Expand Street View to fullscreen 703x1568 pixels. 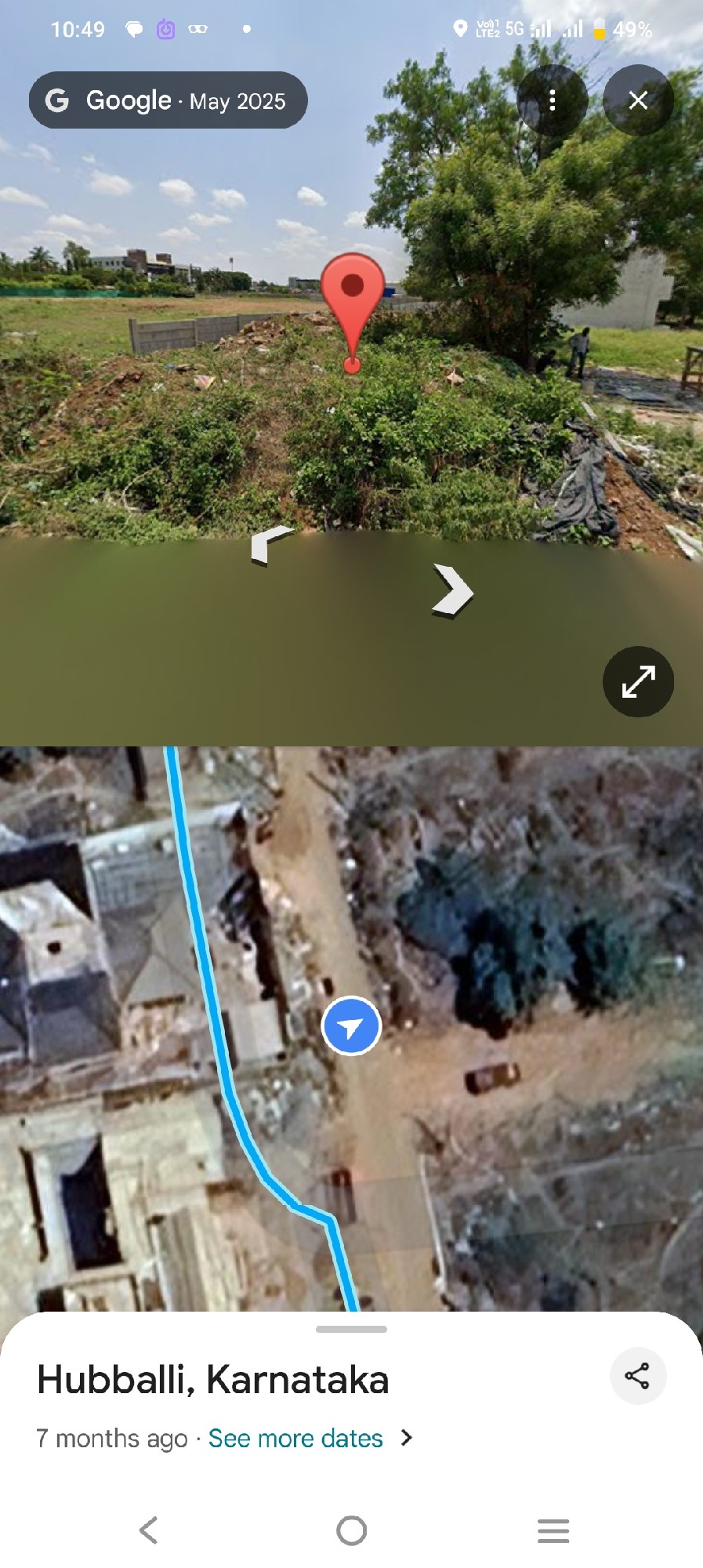click(638, 681)
